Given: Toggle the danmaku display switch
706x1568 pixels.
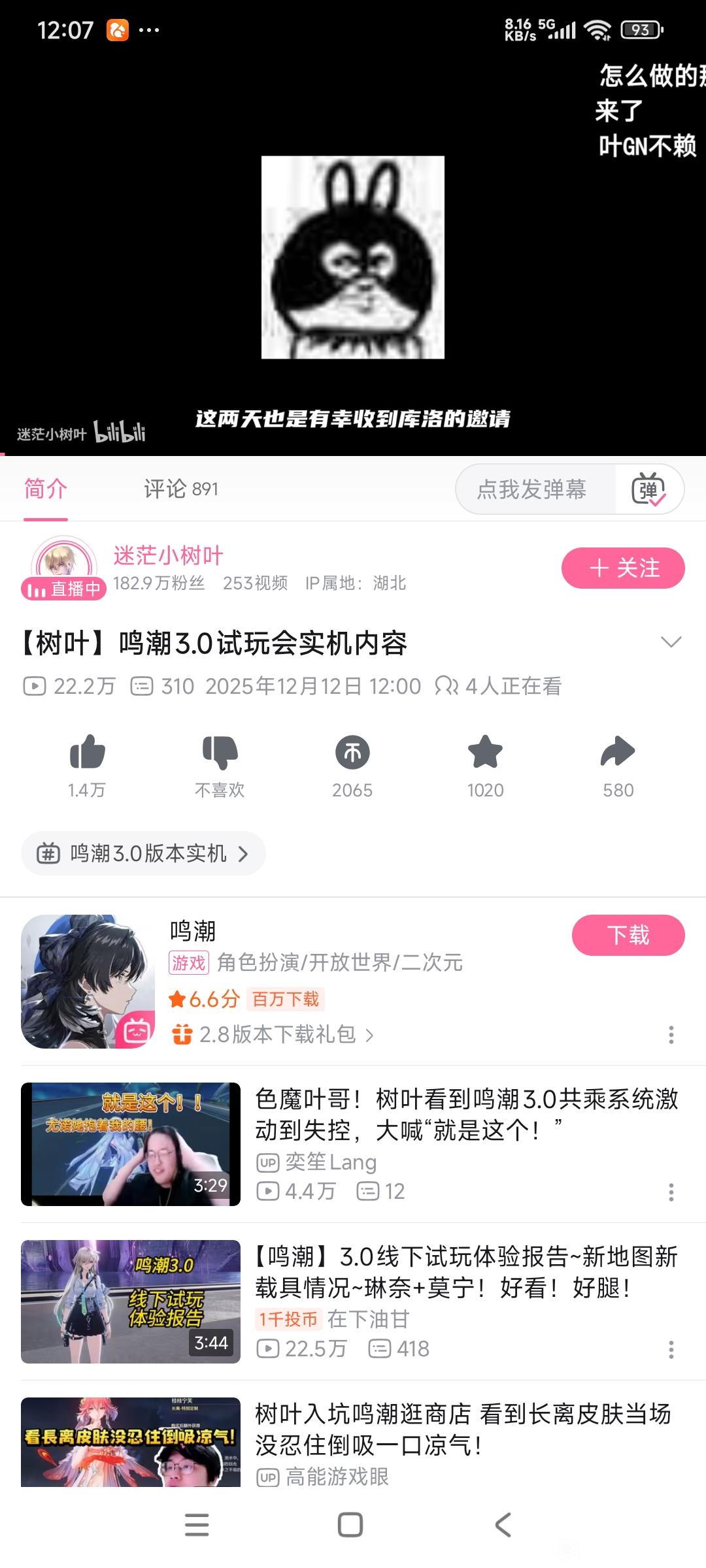Looking at the screenshot, I should point(648,489).
